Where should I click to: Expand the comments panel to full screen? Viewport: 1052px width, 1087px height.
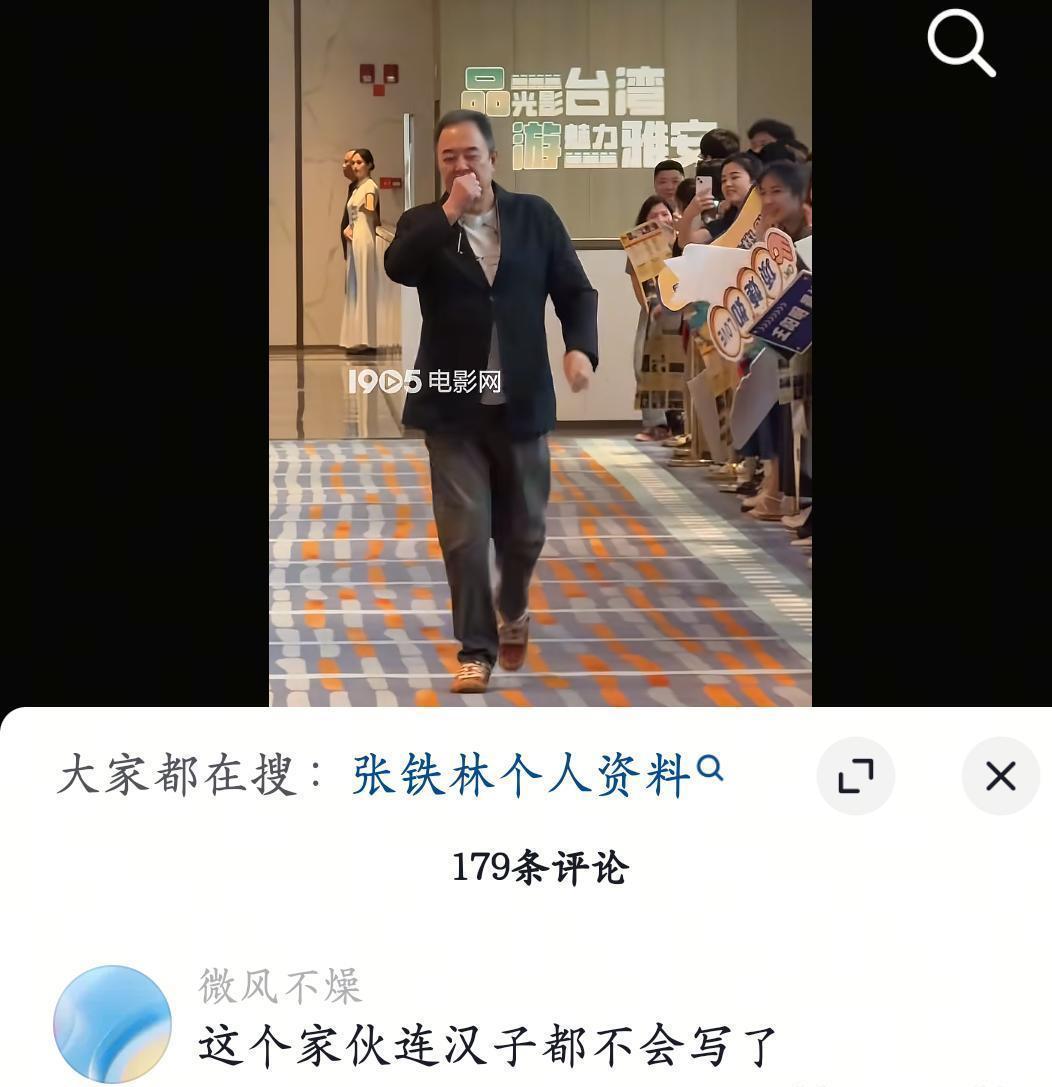[x=855, y=776]
